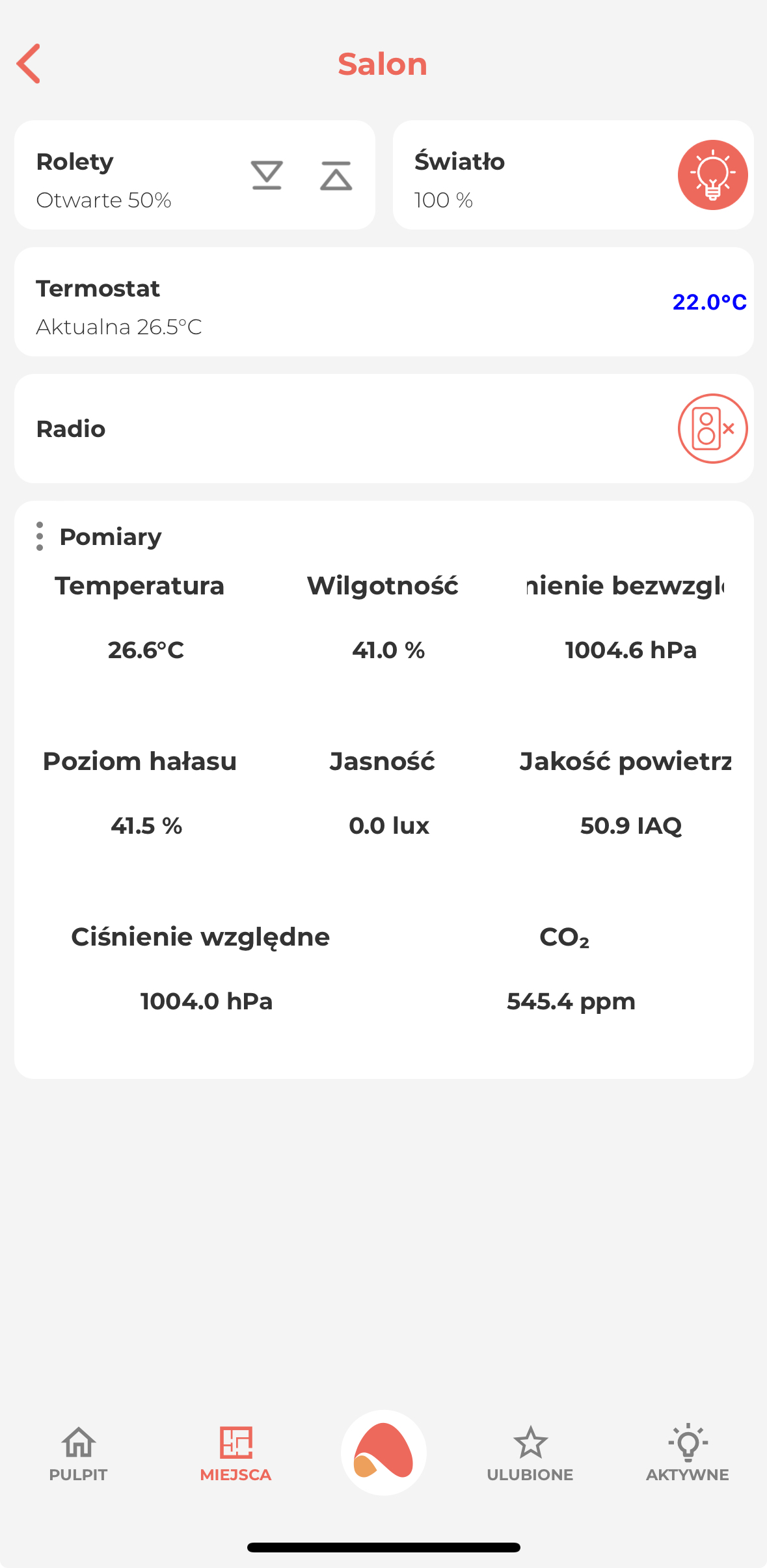The image size is (767, 1568).
Task: Change the 22.0°C thermostat setpoint
Action: (709, 302)
